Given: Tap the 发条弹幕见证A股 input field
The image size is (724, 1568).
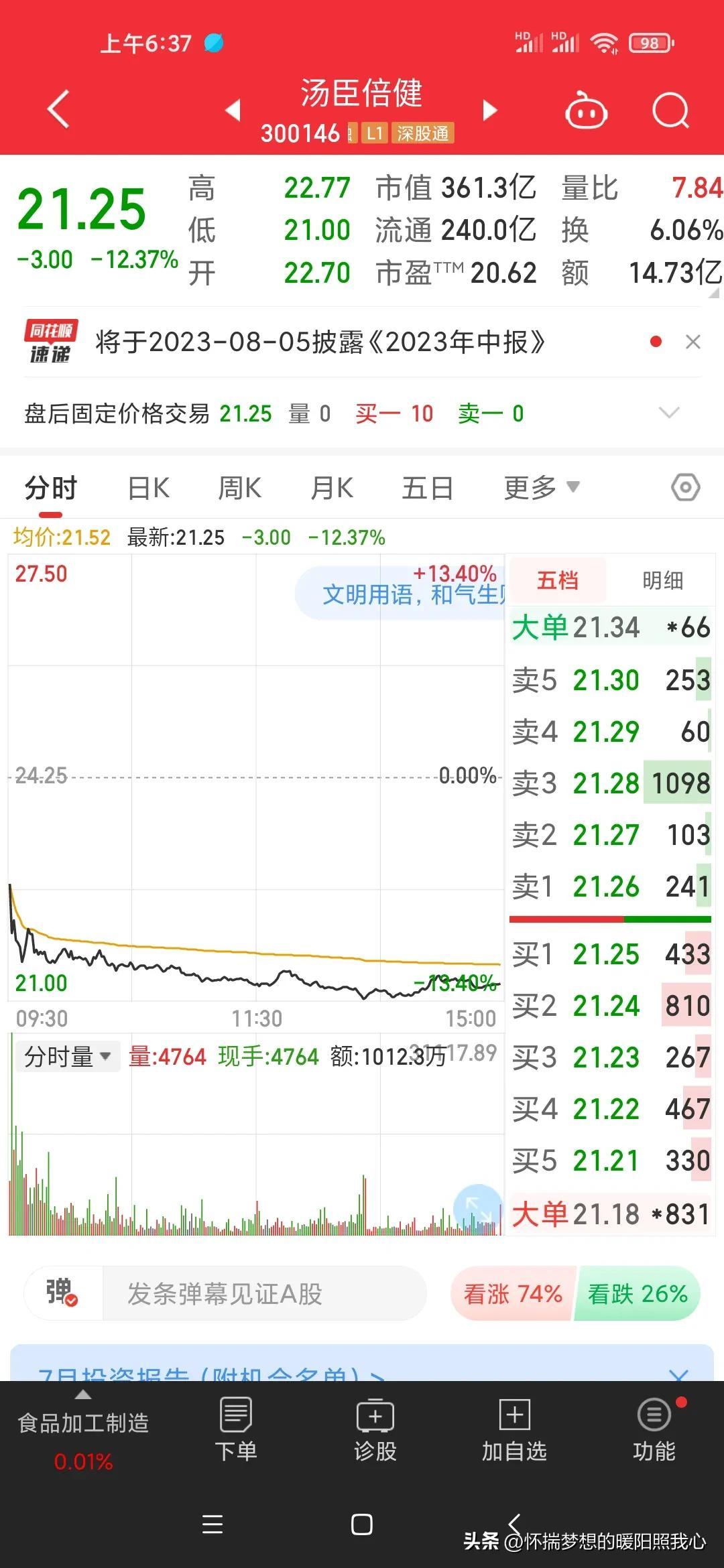Looking at the screenshot, I should click(x=264, y=1293).
